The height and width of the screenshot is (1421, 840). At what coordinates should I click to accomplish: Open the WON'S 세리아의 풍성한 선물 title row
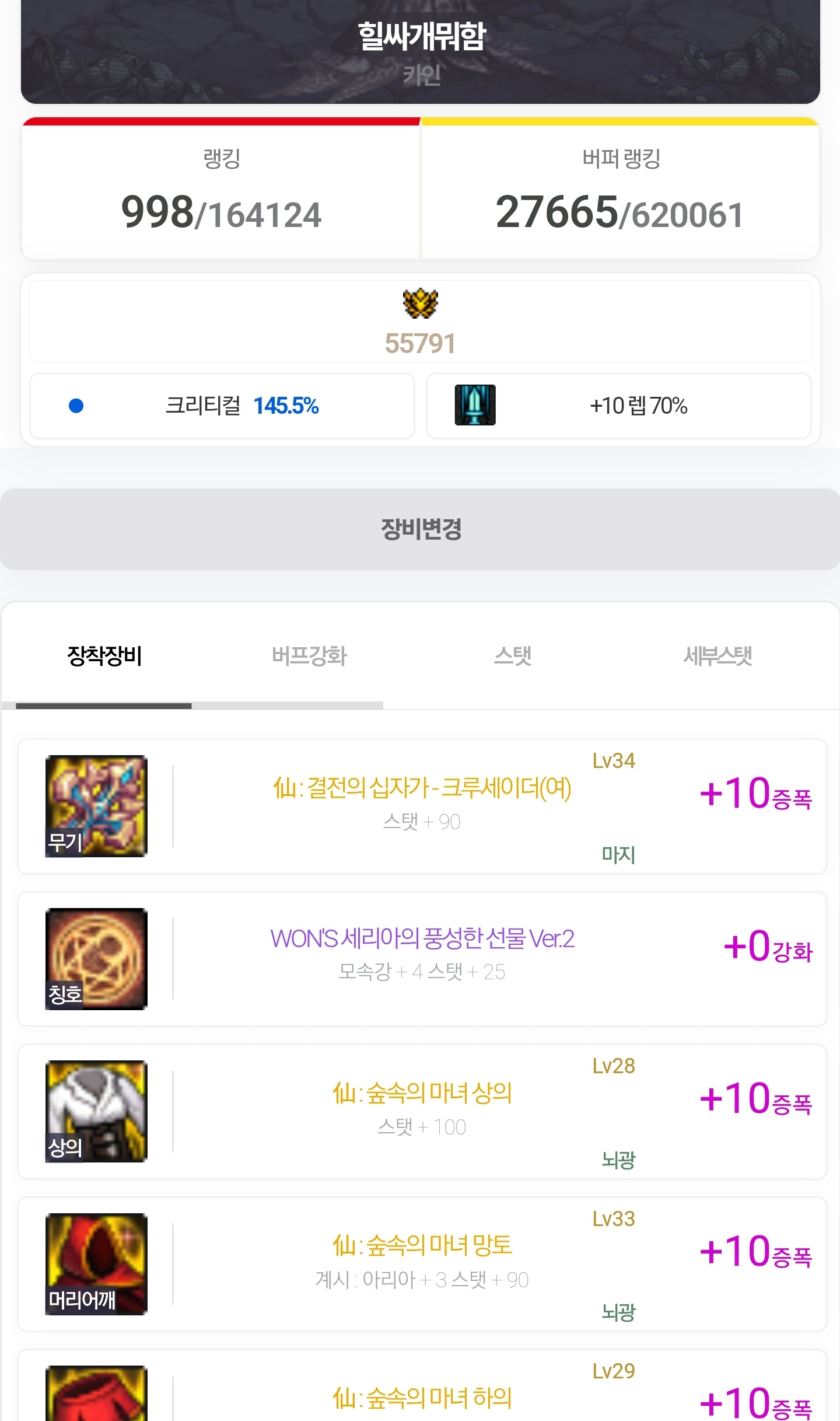pos(422,958)
